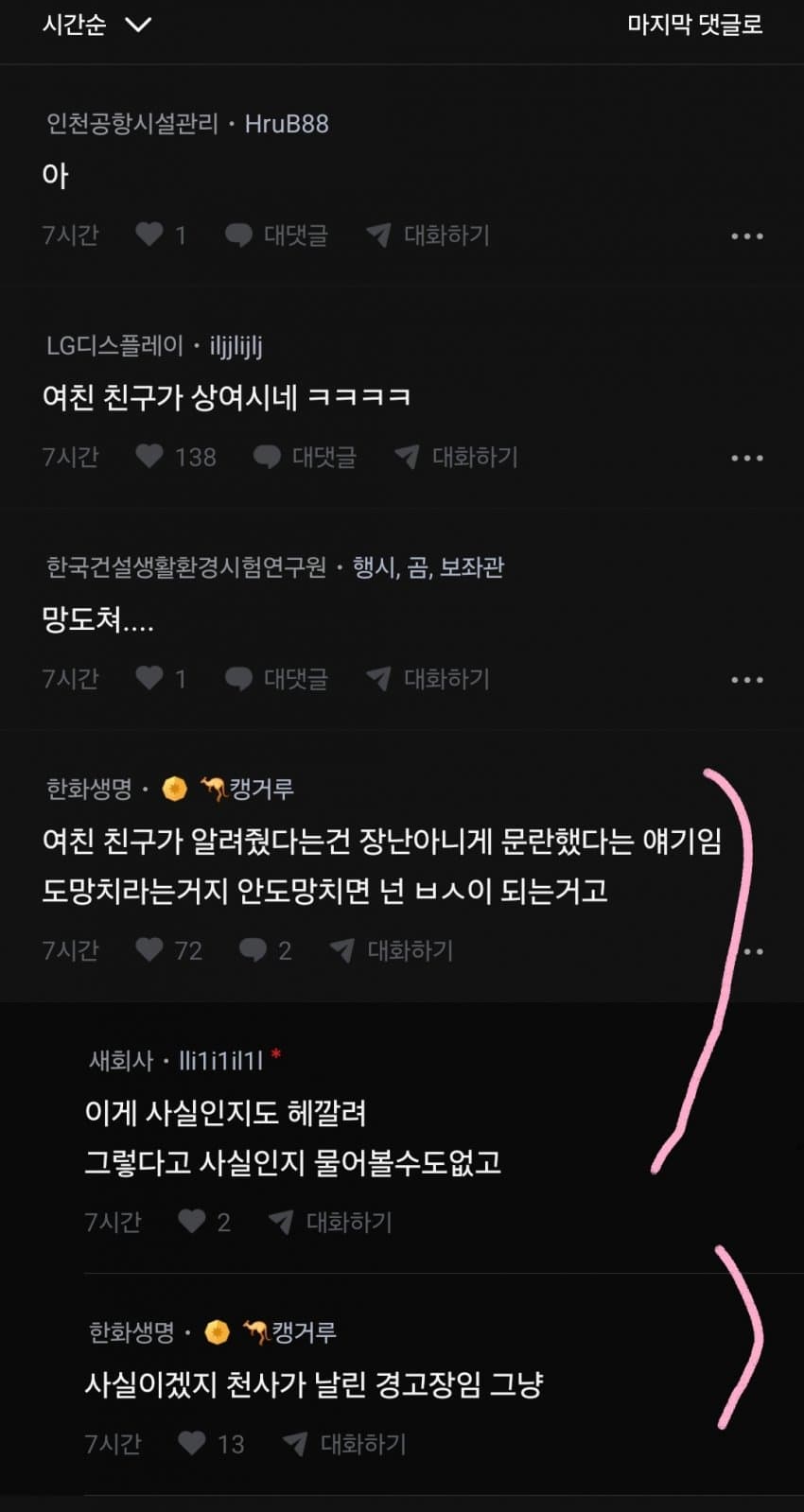This screenshot has width=804, height=1512.
Task: Open overflow menu on LG디스플레이 comment
Action: (746, 458)
